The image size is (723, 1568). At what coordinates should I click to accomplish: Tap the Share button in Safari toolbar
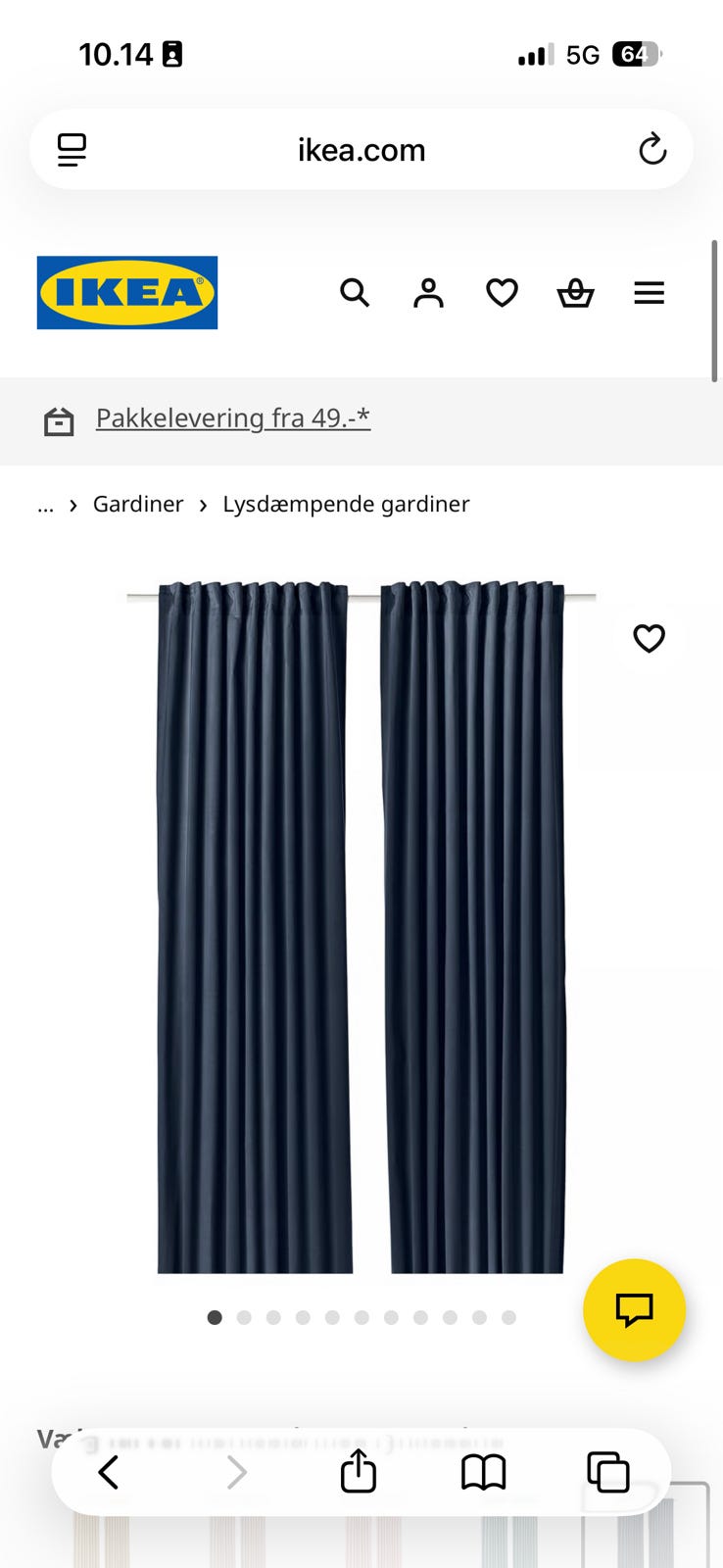click(358, 1471)
